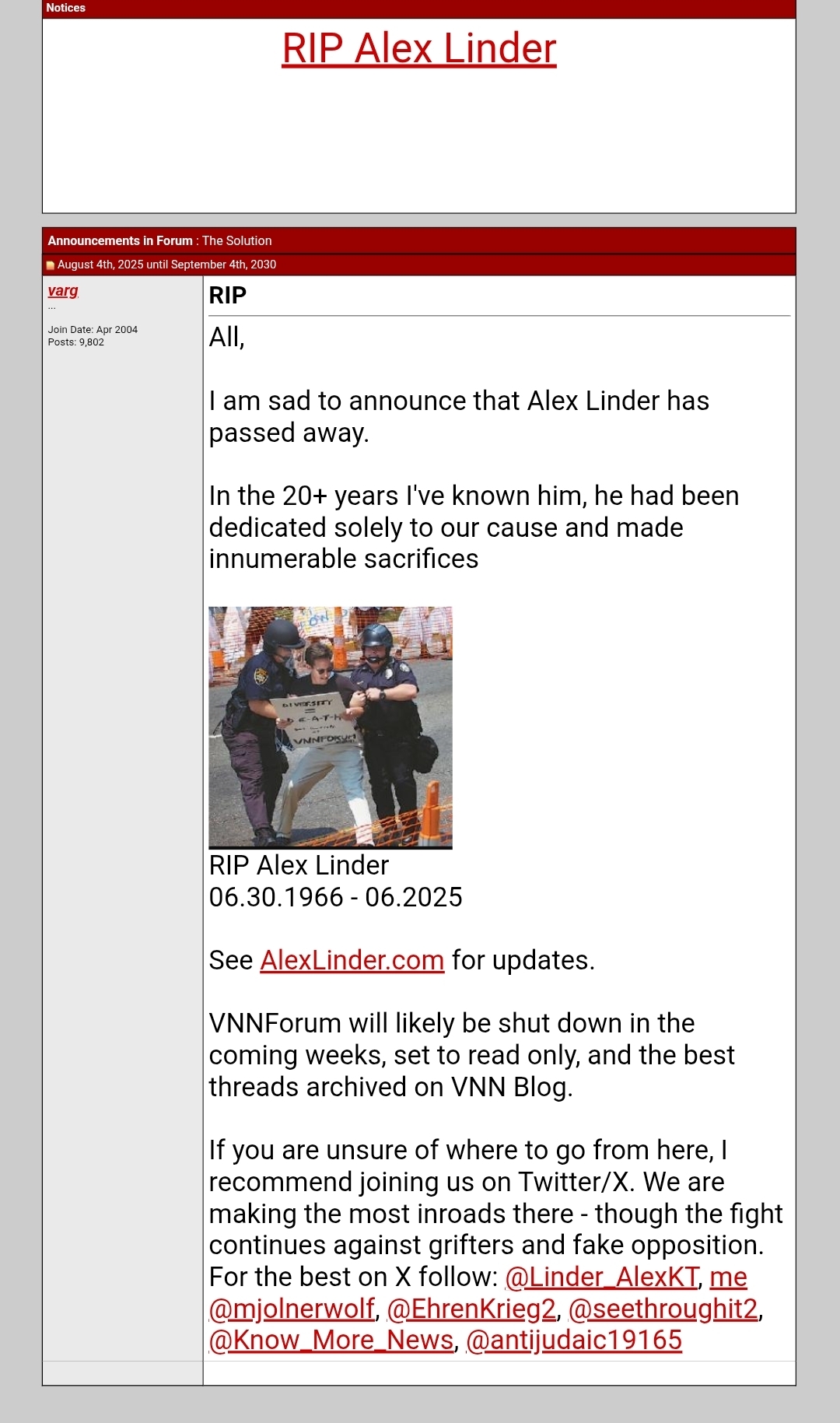The width and height of the screenshot is (840, 1423).
Task: Open the @EhrenKrieg2 handle link
Action: click(x=471, y=1309)
